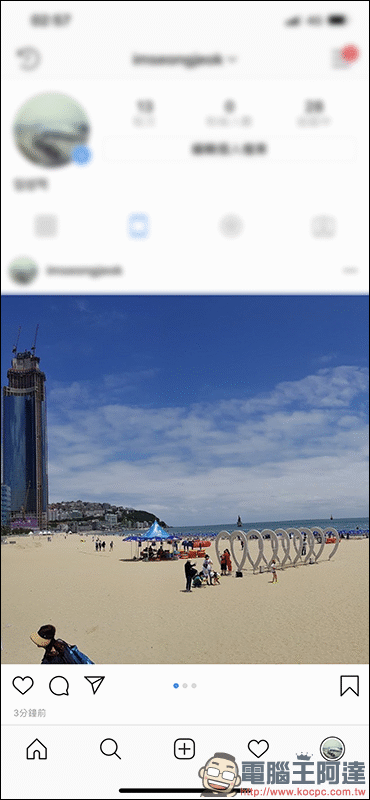Open comments on the beach post
Image resolution: width=370 pixels, height=800 pixels.
pos(59,686)
